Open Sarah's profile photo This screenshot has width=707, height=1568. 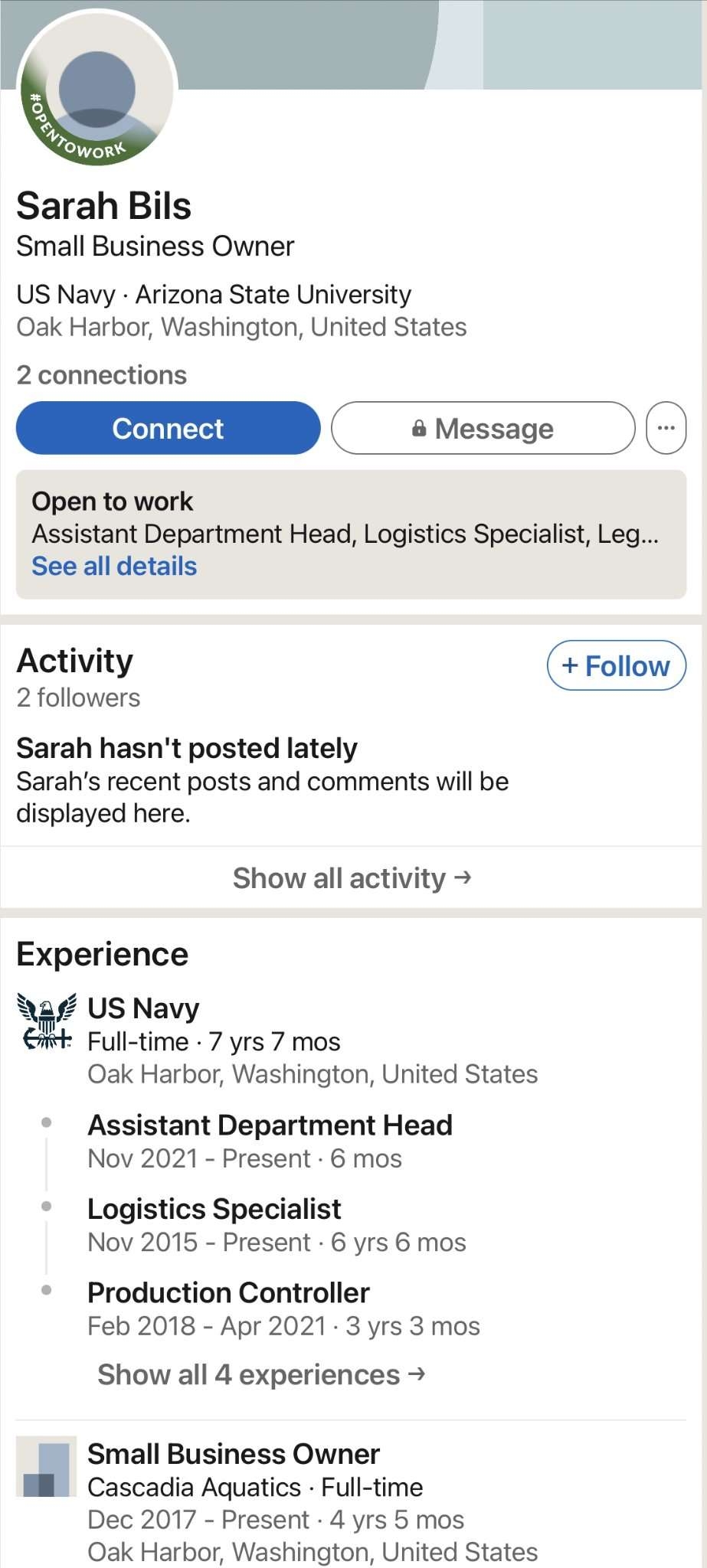97,90
